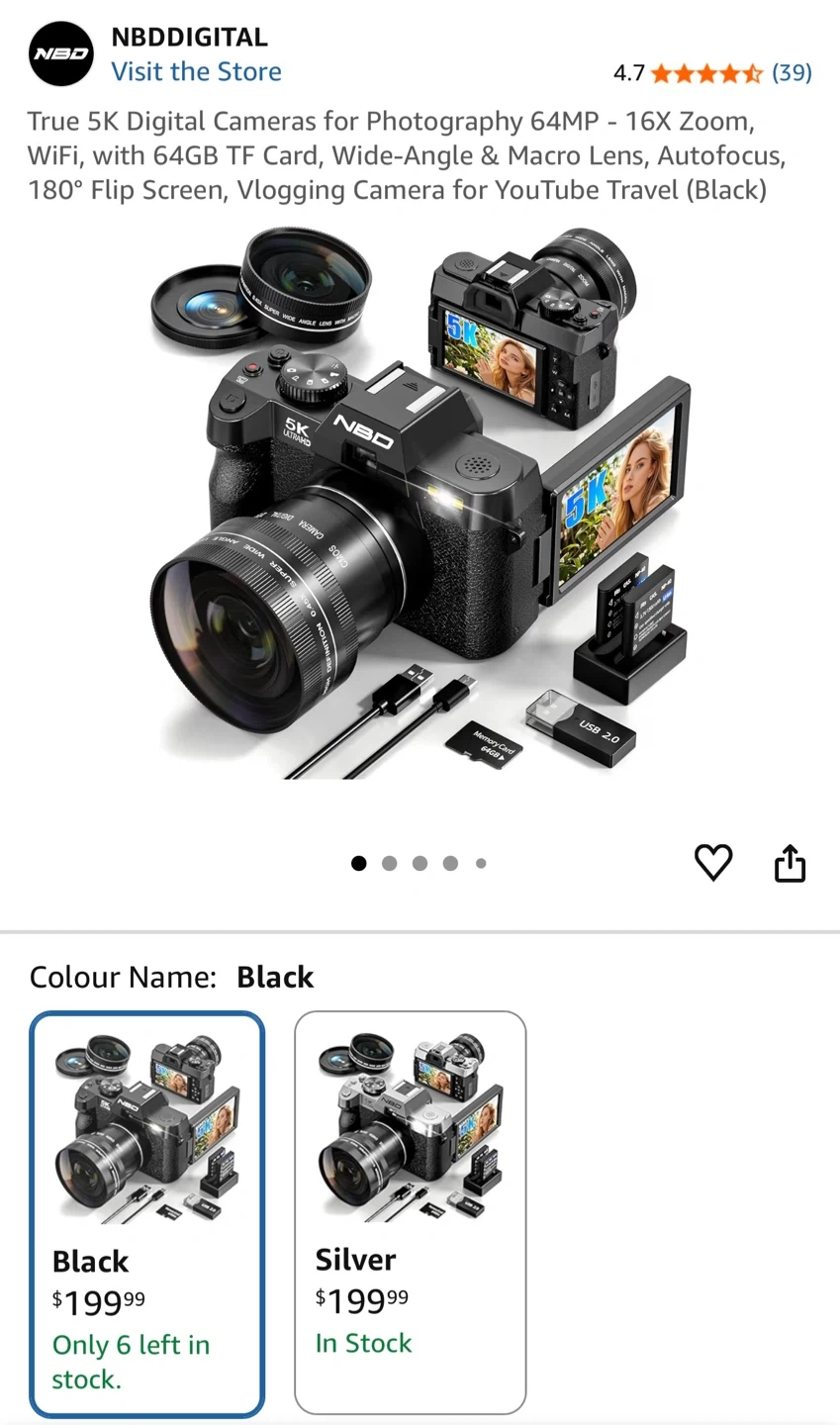Tap the NBD store logo

coord(60,54)
